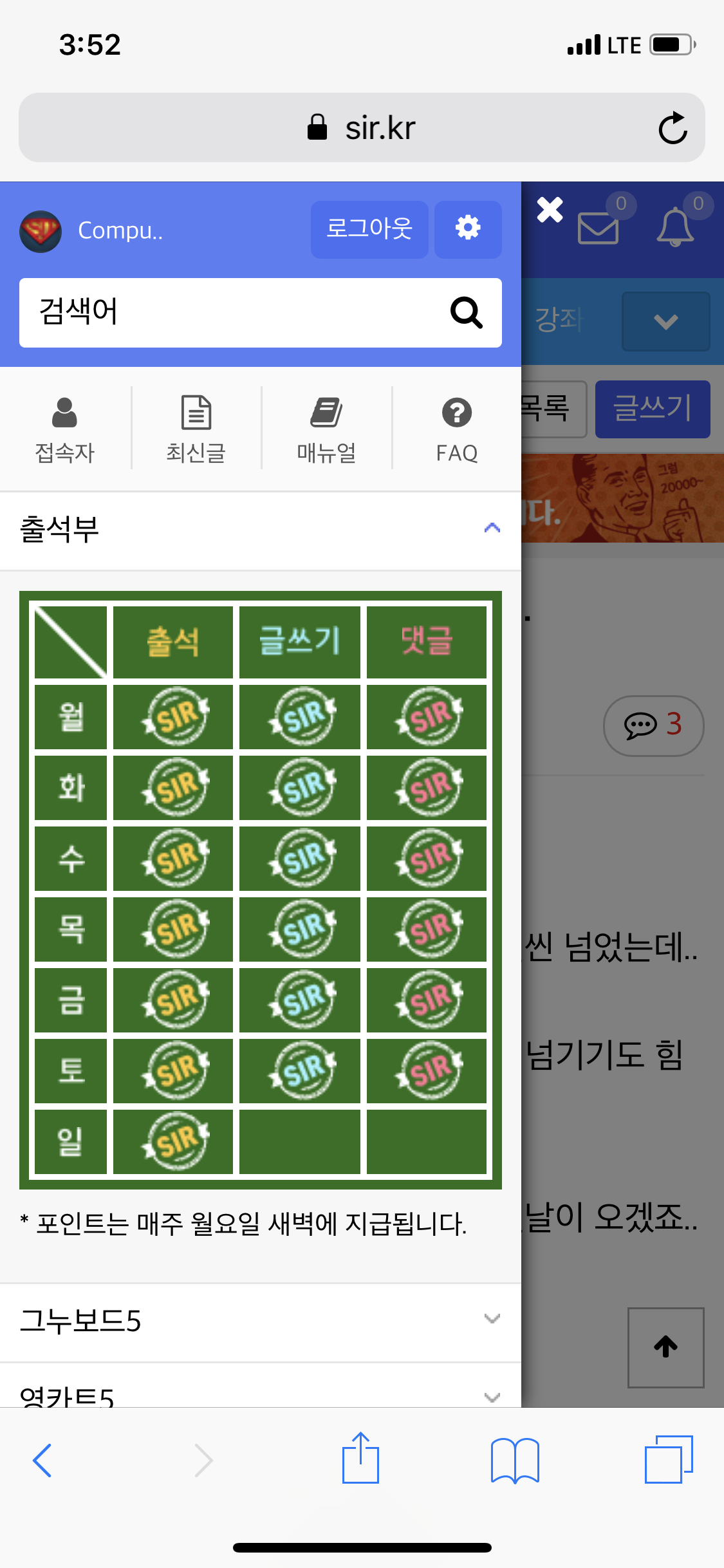
Task: Go back in Safari
Action: pyautogui.click(x=42, y=1460)
